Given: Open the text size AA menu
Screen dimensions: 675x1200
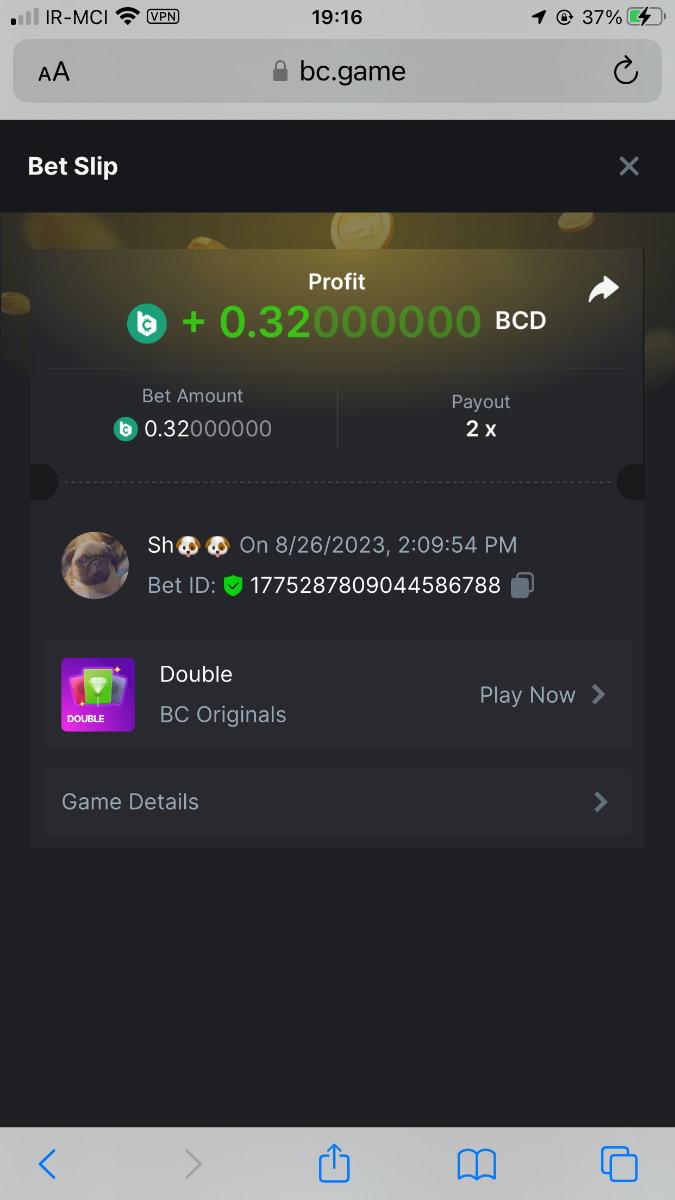Looking at the screenshot, I should click(54, 72).
